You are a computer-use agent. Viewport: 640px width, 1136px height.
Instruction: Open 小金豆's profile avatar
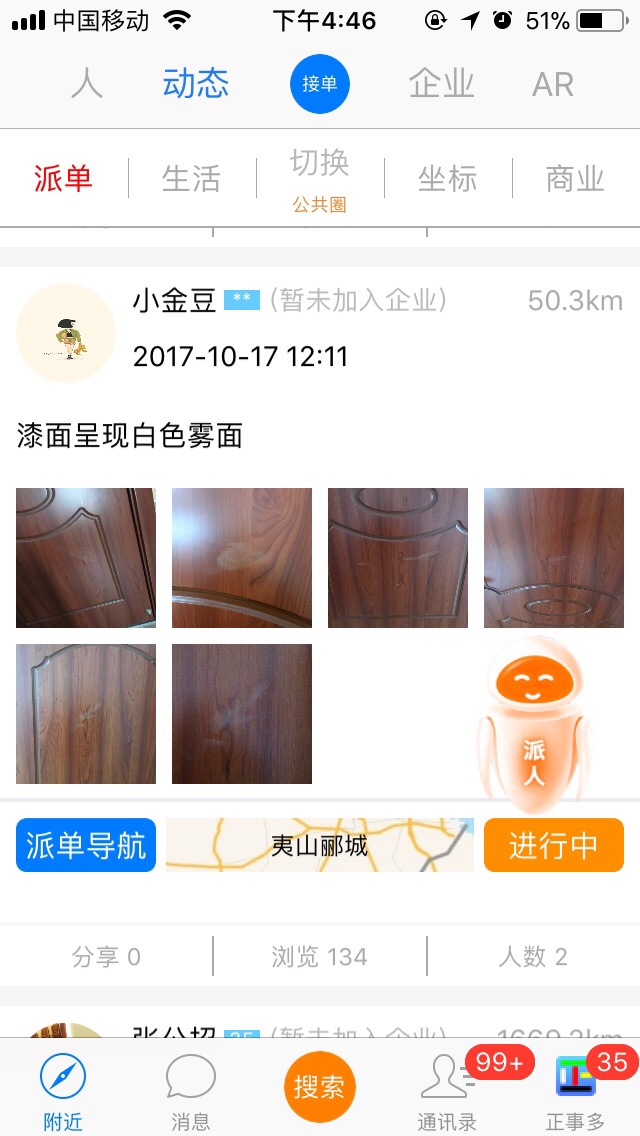point(66,333)
